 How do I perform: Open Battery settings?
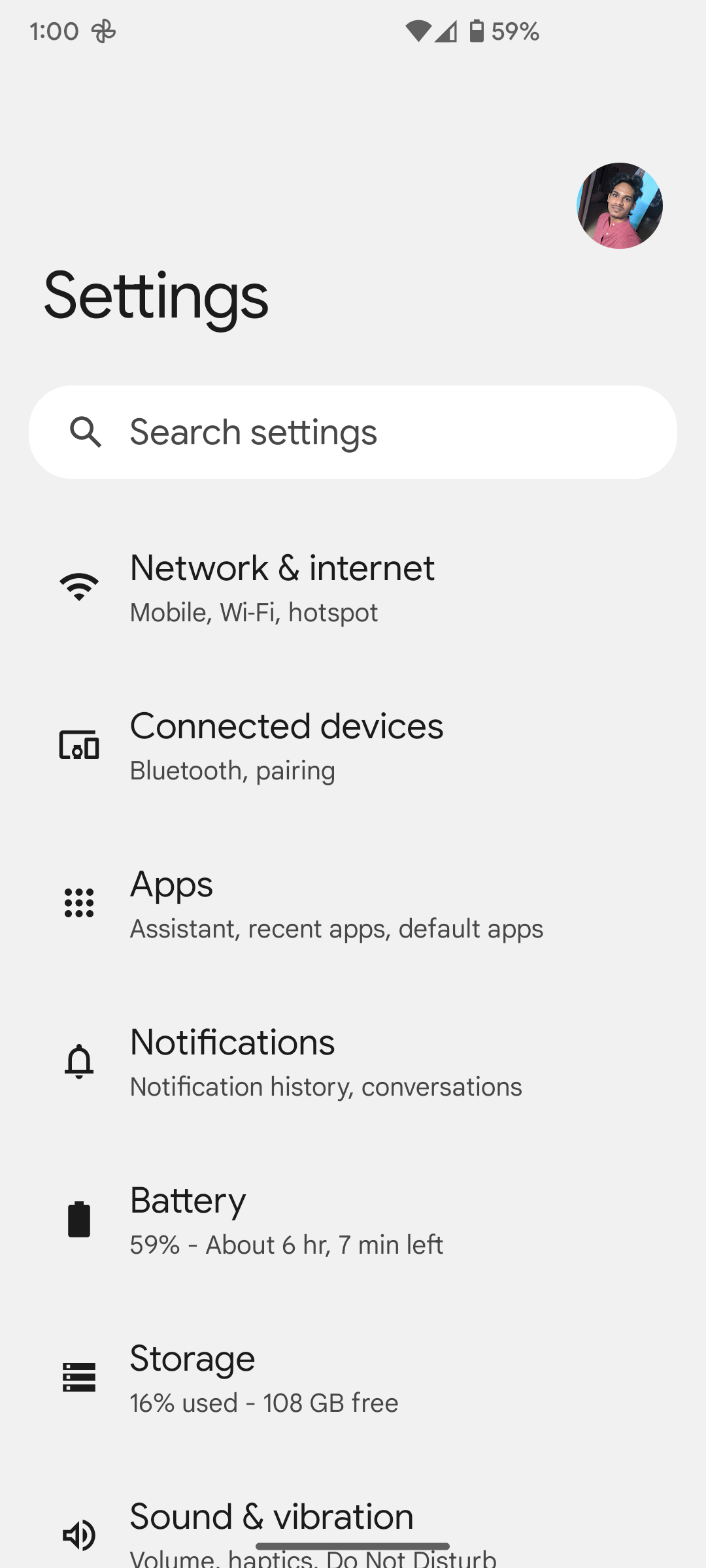point(188,1219)
